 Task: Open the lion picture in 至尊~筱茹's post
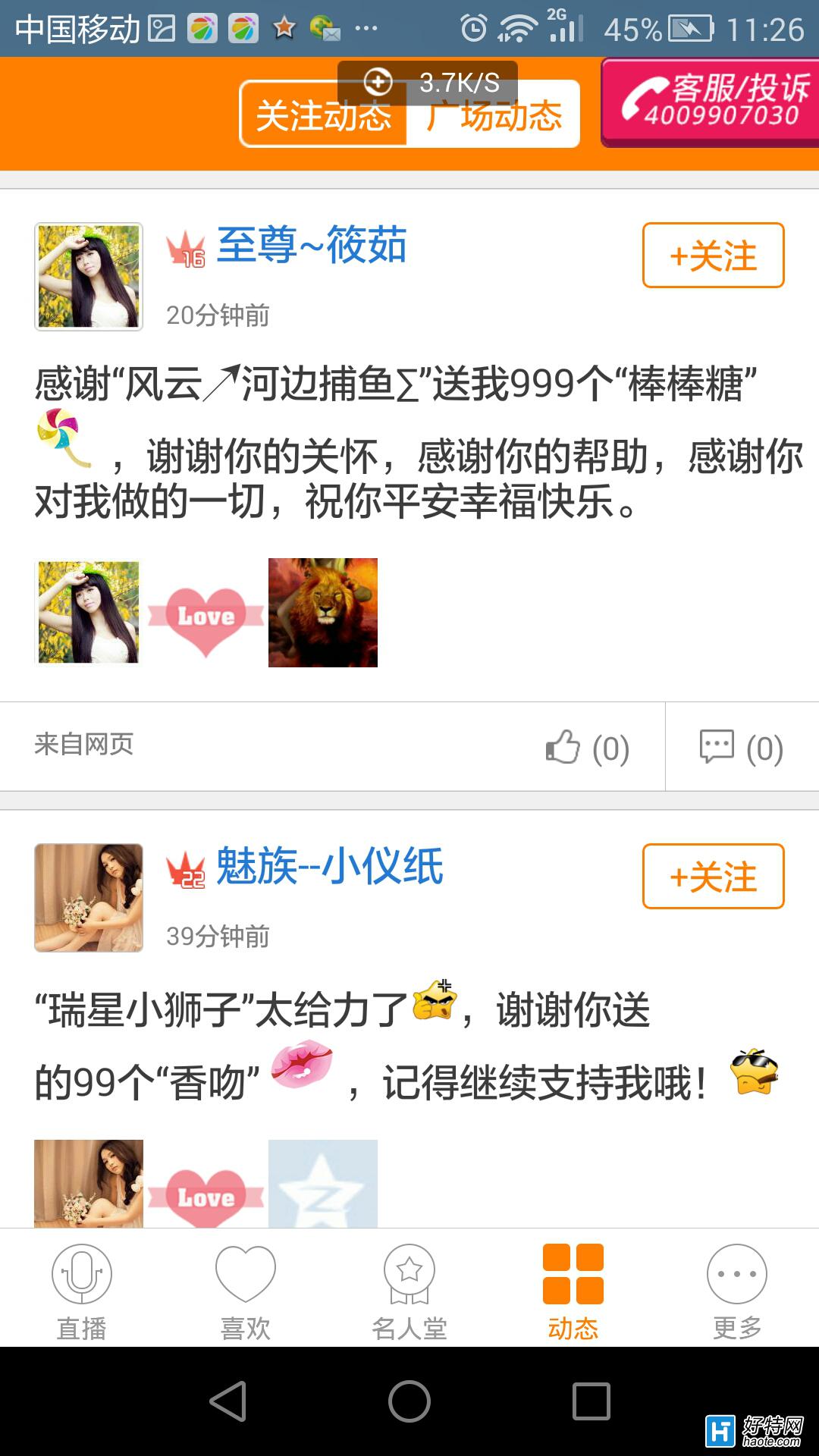tap(323, 613)
